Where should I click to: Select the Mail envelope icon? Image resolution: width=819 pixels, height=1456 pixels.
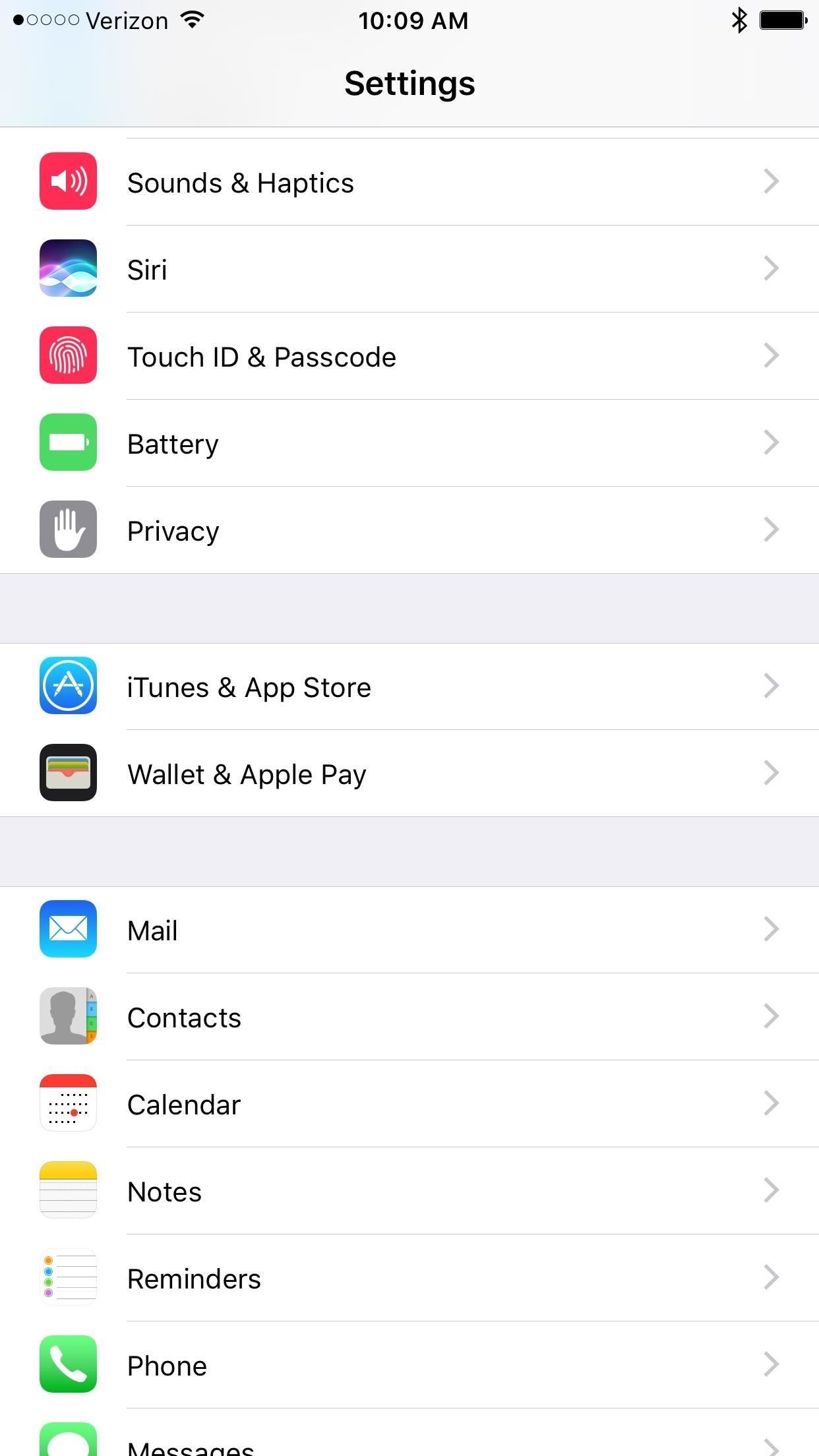coord(68,929)
